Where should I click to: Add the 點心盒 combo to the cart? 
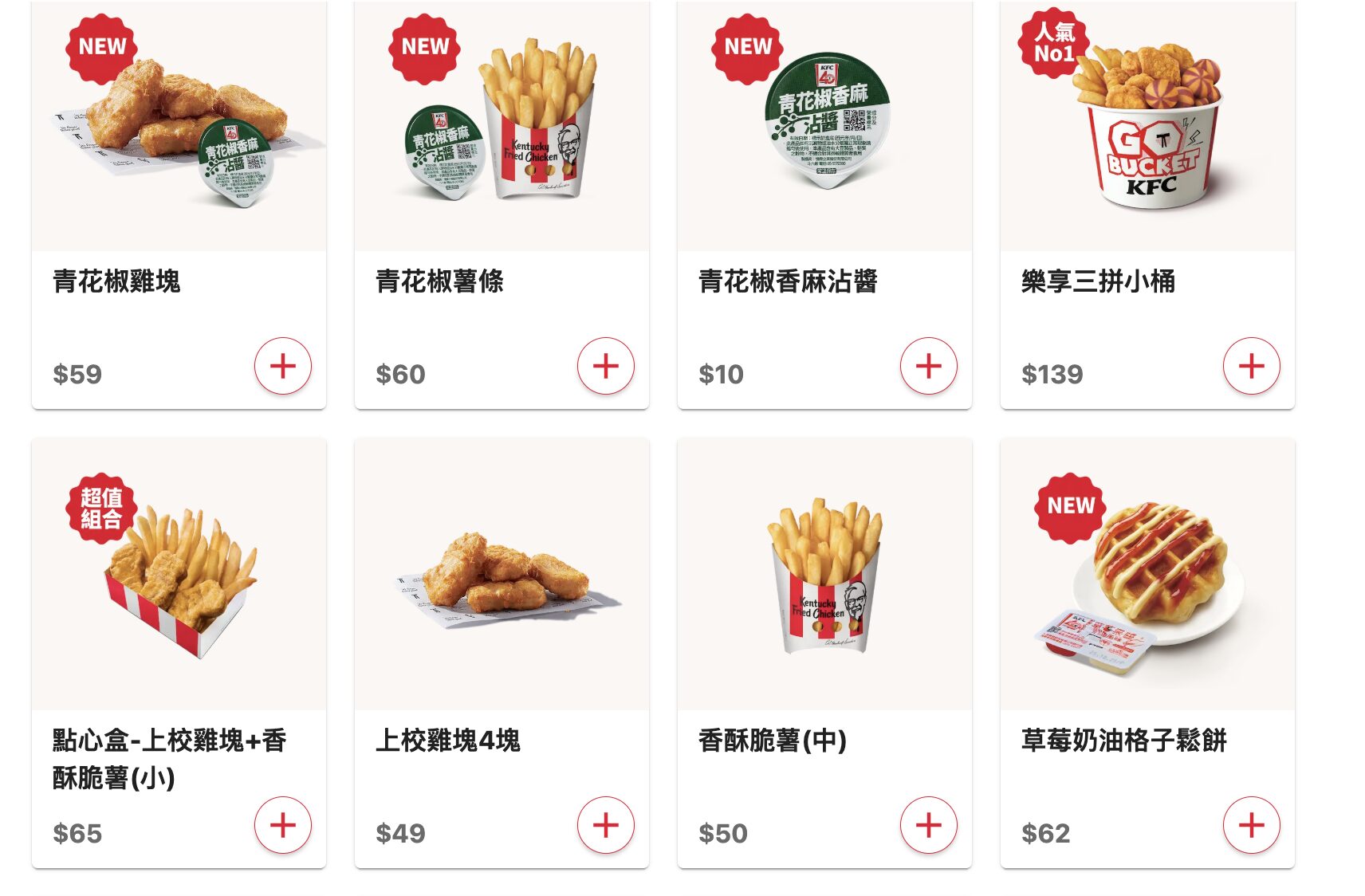pos(283,825)
